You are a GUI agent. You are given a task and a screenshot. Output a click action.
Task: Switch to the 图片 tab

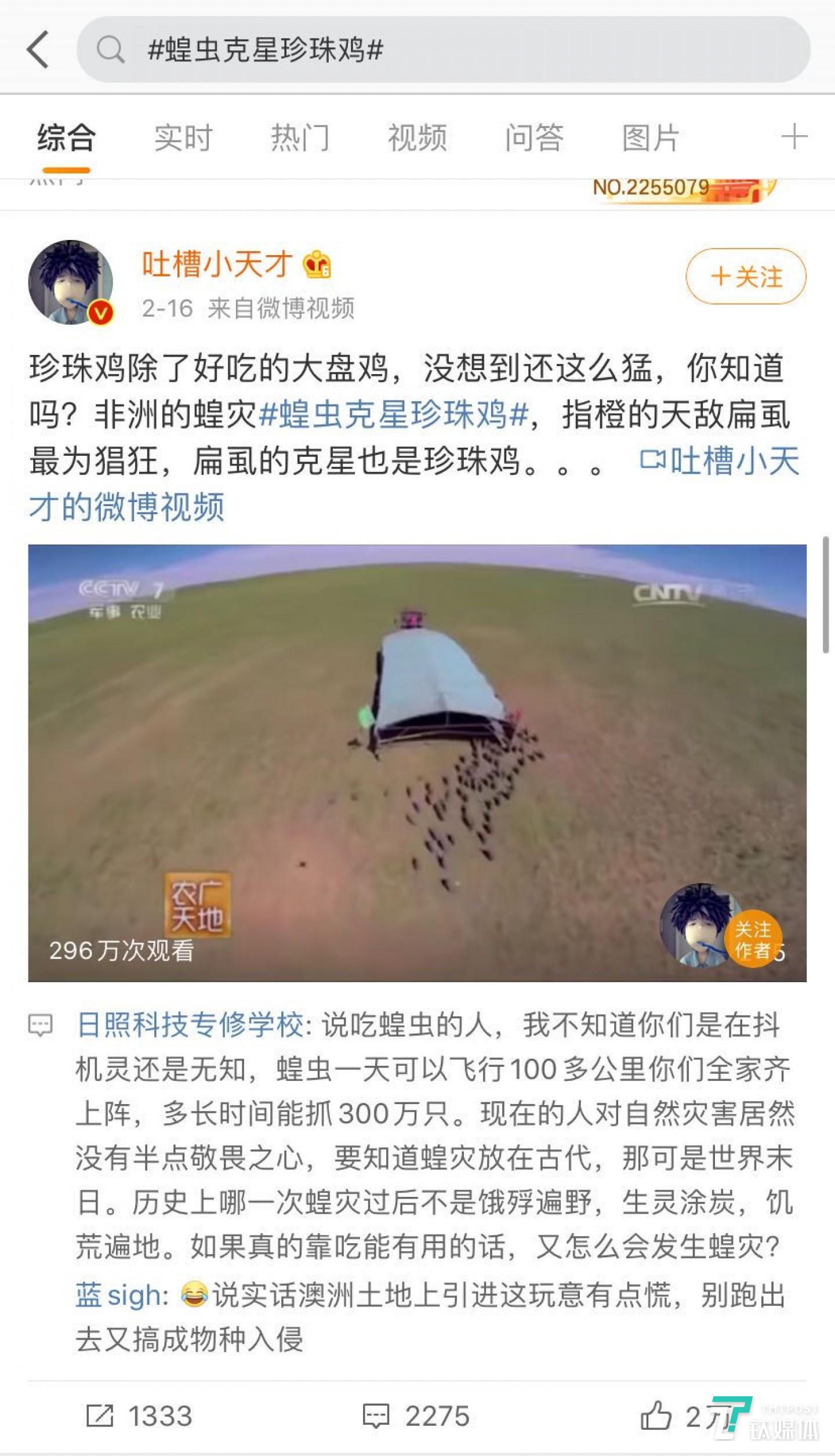point(651,138)
